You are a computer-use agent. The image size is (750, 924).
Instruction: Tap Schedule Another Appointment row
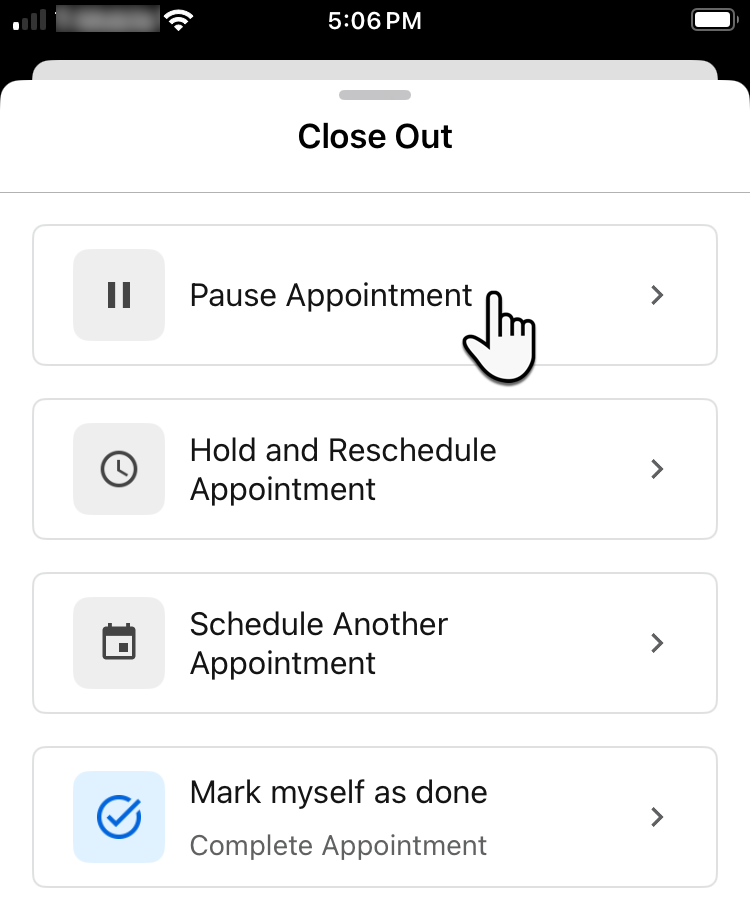pos(318,643)
